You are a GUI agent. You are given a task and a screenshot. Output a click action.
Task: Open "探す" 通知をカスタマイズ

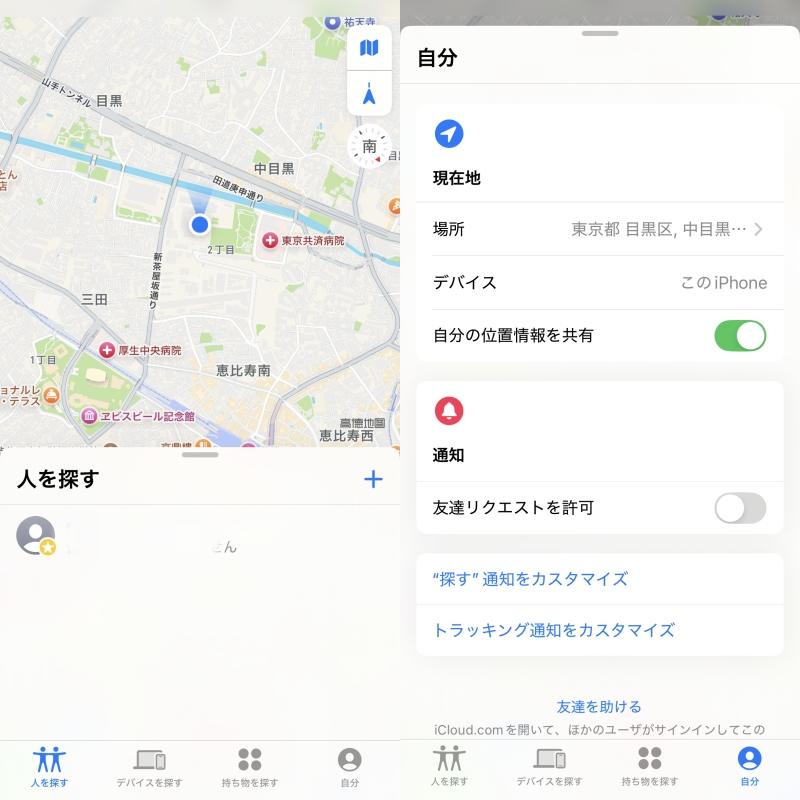(530, 579)
